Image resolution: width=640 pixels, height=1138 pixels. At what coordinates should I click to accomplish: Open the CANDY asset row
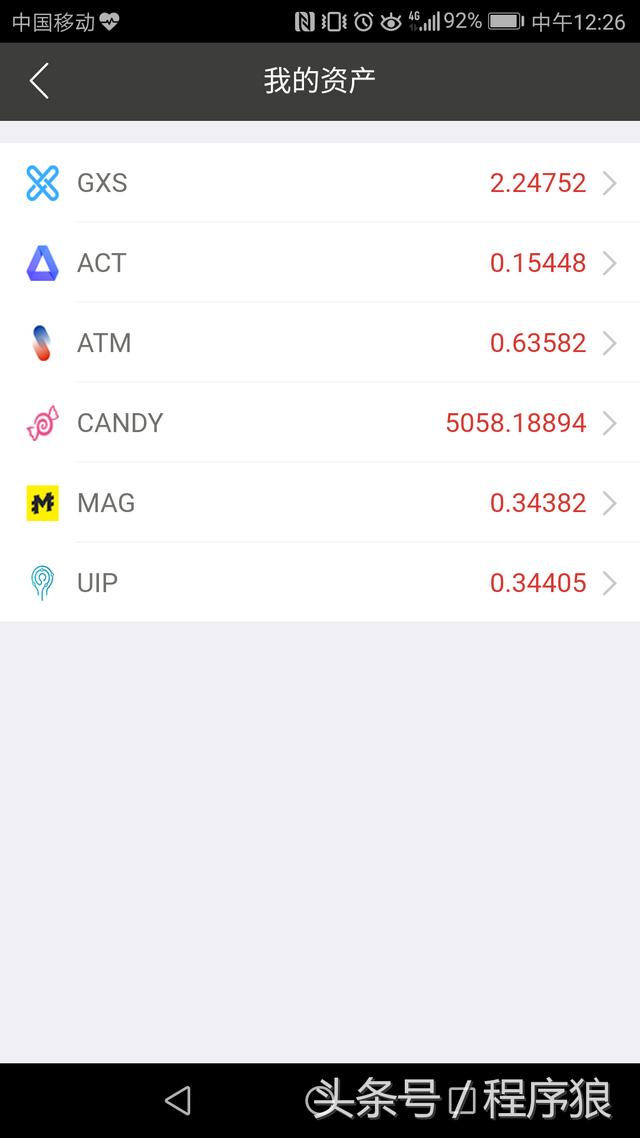click(x=320, y=422)
